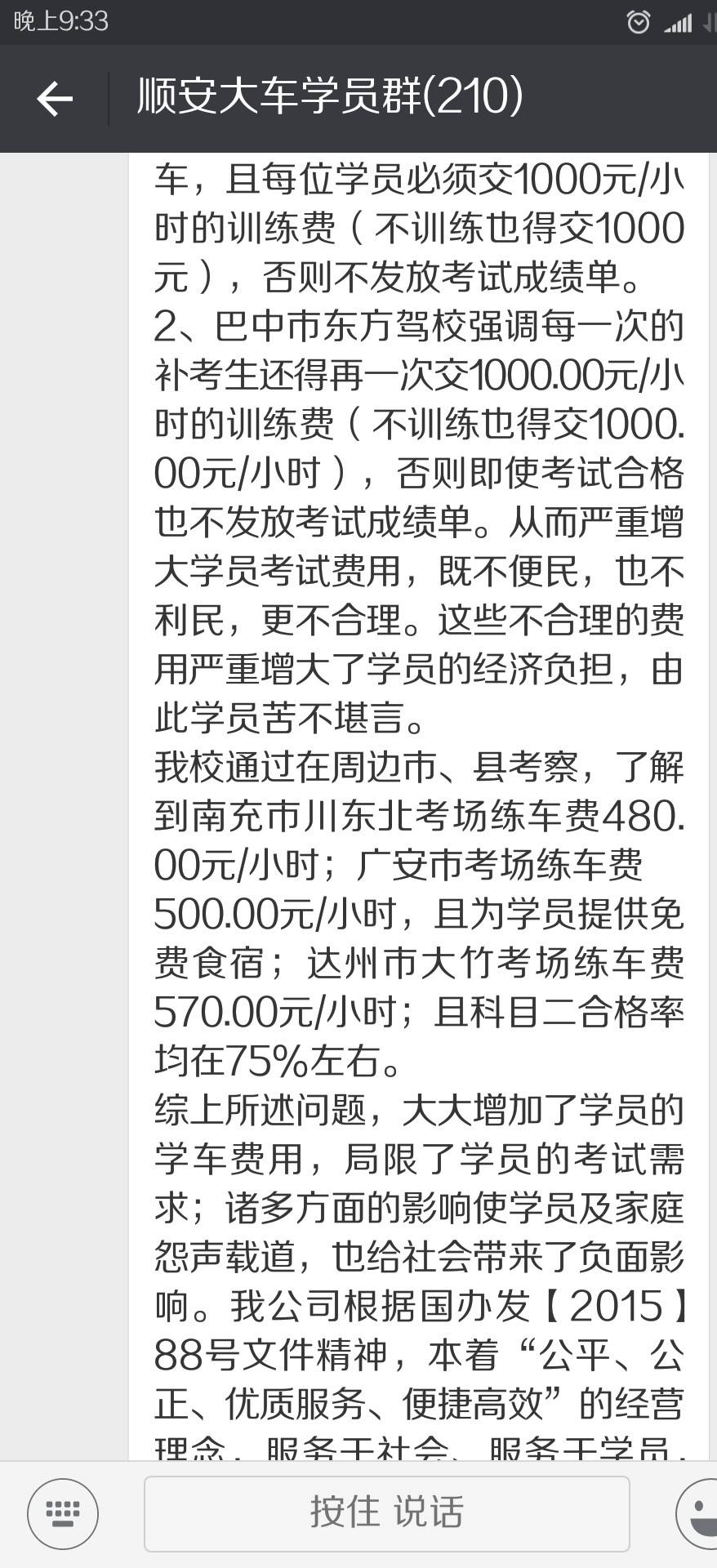
Task: Tap the 按住 说话 voice button
Action: [x=386, y=1514]
